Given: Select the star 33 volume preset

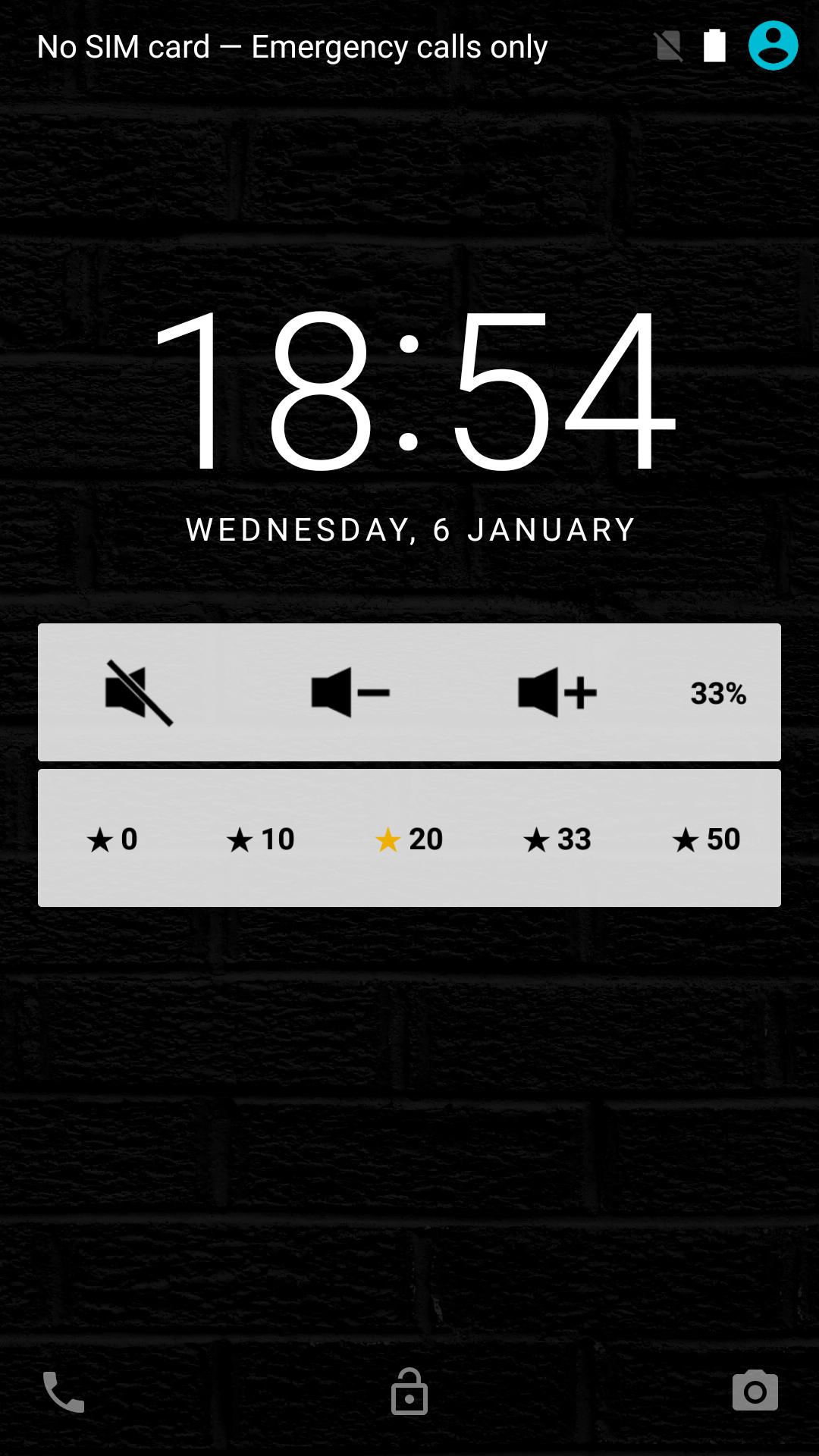Looking at the screenshot, I should tap(557, 839).
